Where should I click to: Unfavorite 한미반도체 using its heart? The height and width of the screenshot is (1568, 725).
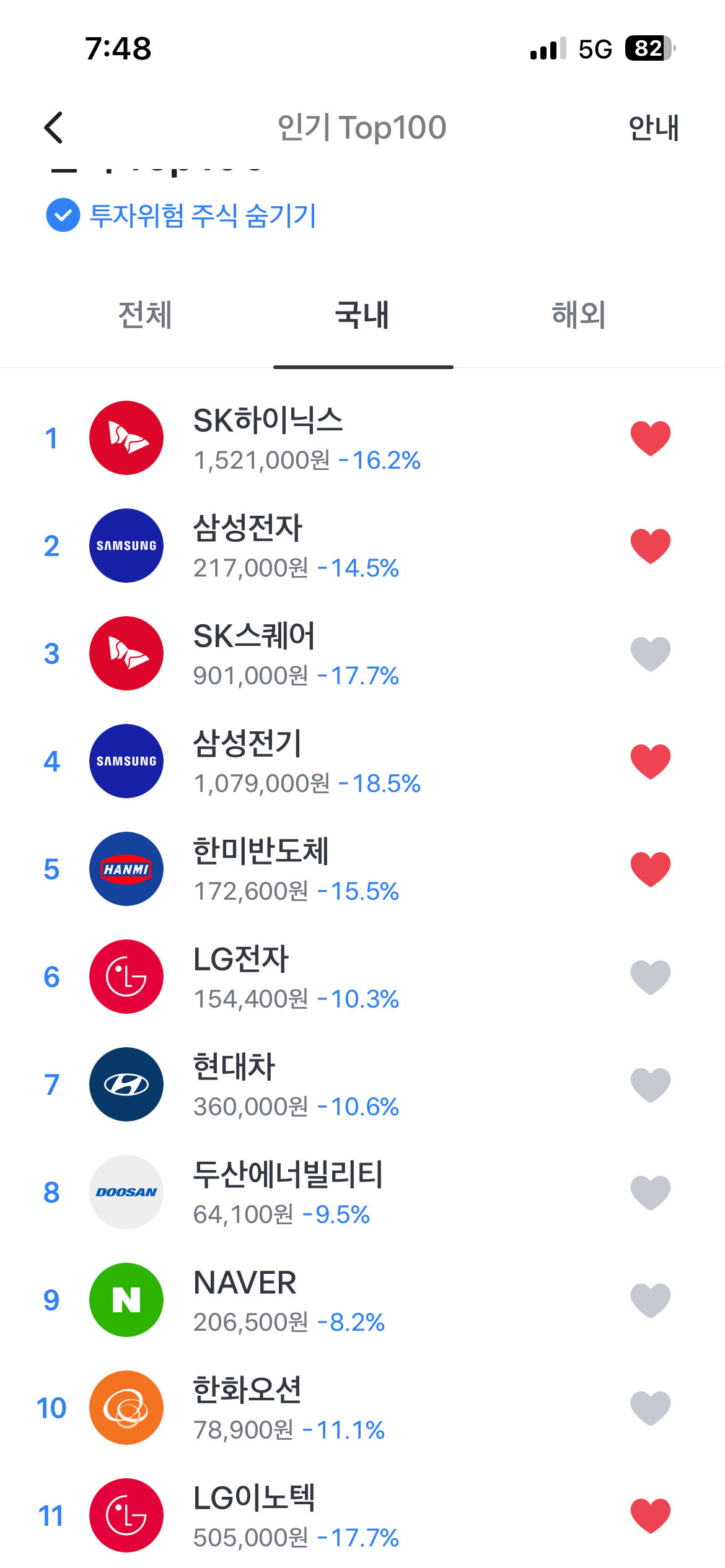(651, 869)
